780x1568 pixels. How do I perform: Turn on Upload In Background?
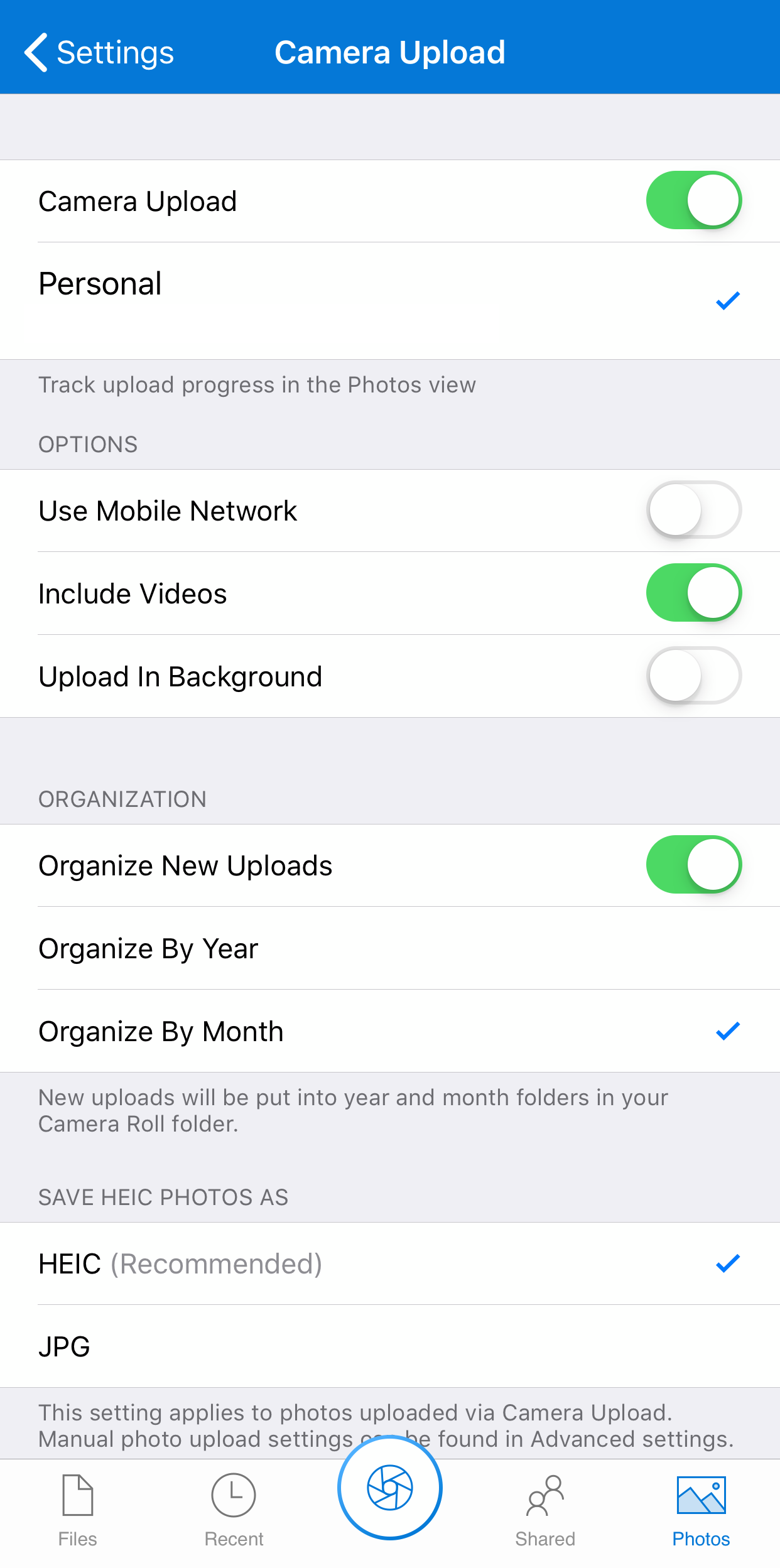tap(693, 676)
